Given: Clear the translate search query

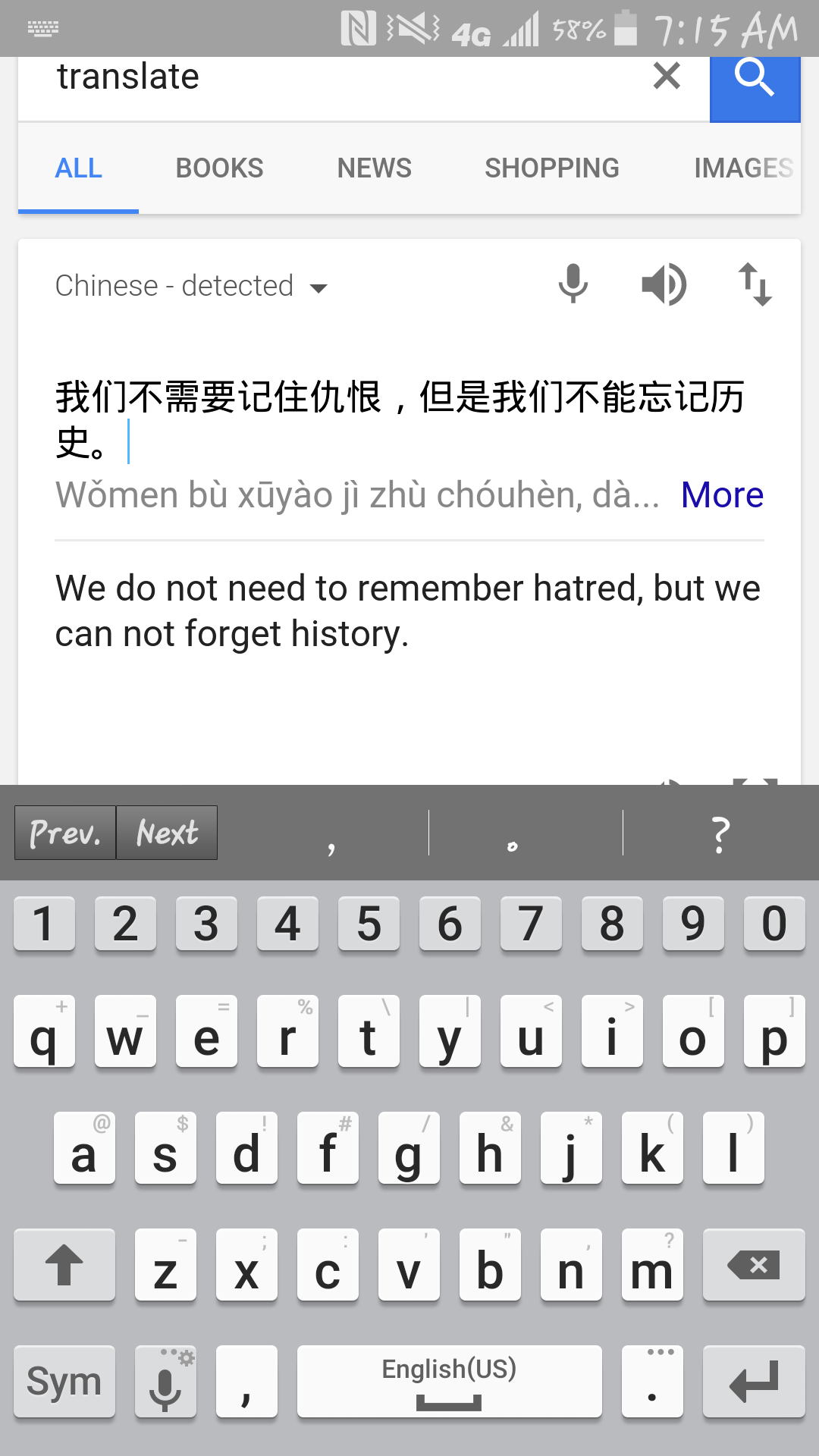Looking at the screenshot, I should (667, 76).
